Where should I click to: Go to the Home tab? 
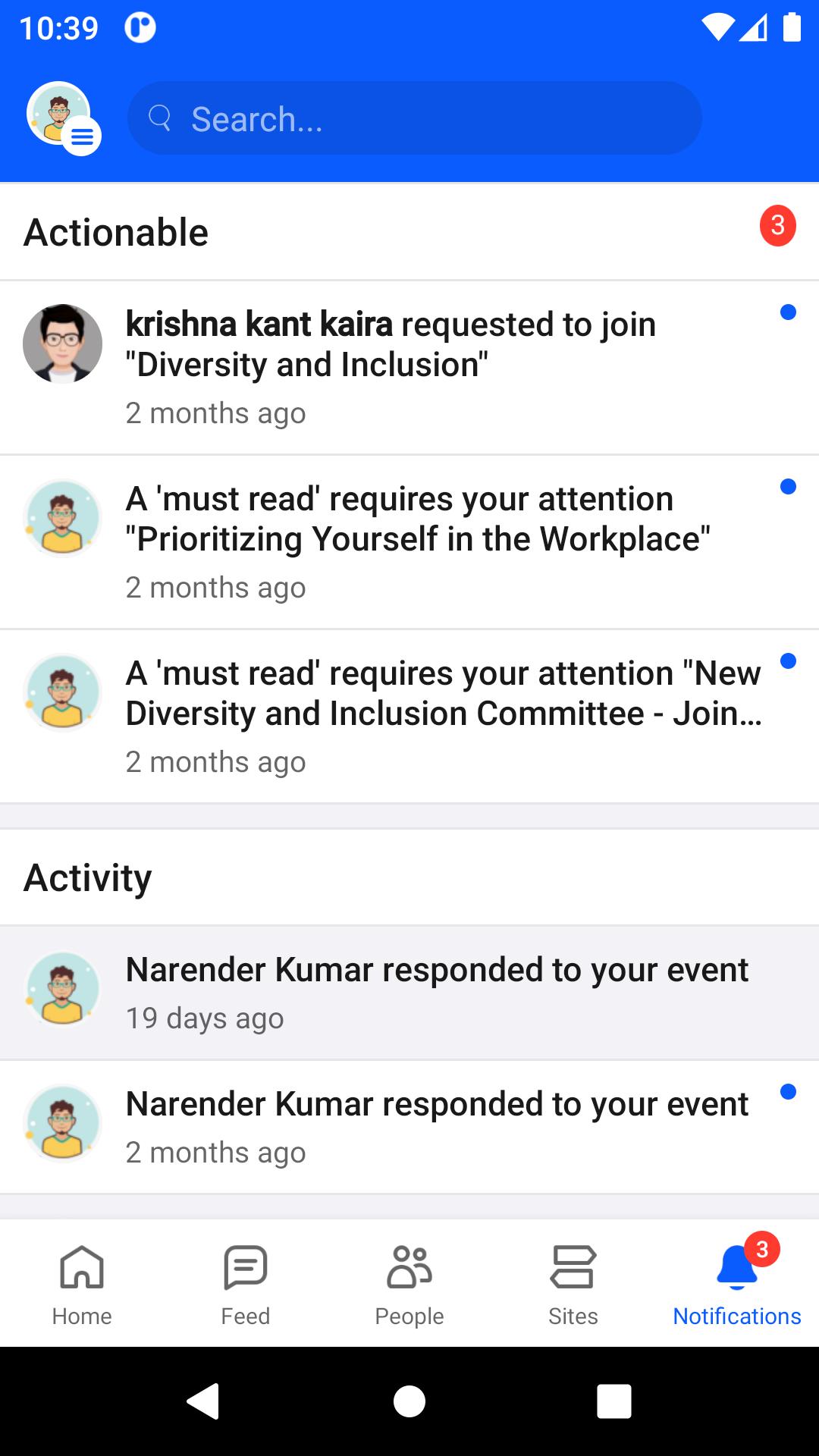click(x=82, y=1284)
